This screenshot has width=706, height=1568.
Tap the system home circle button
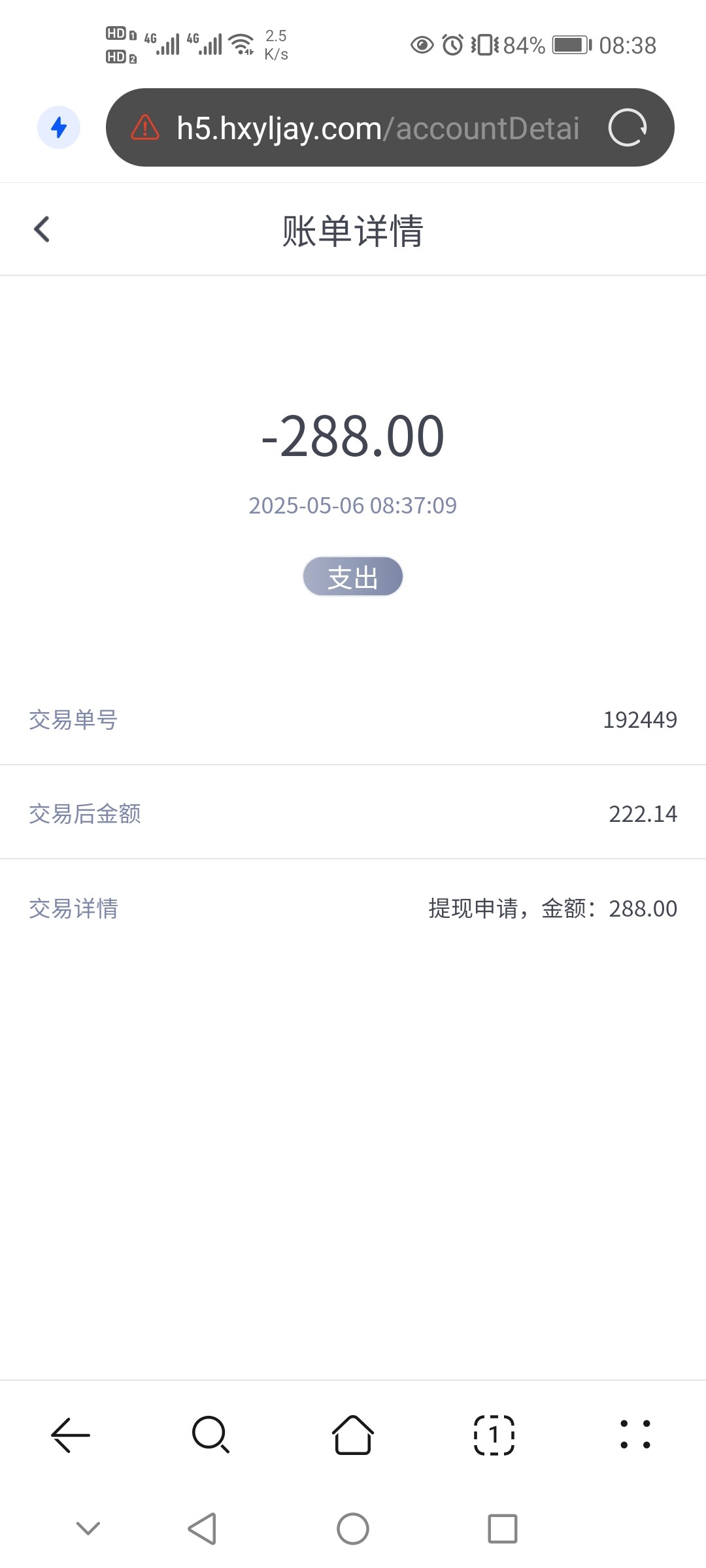point(353,1529)
